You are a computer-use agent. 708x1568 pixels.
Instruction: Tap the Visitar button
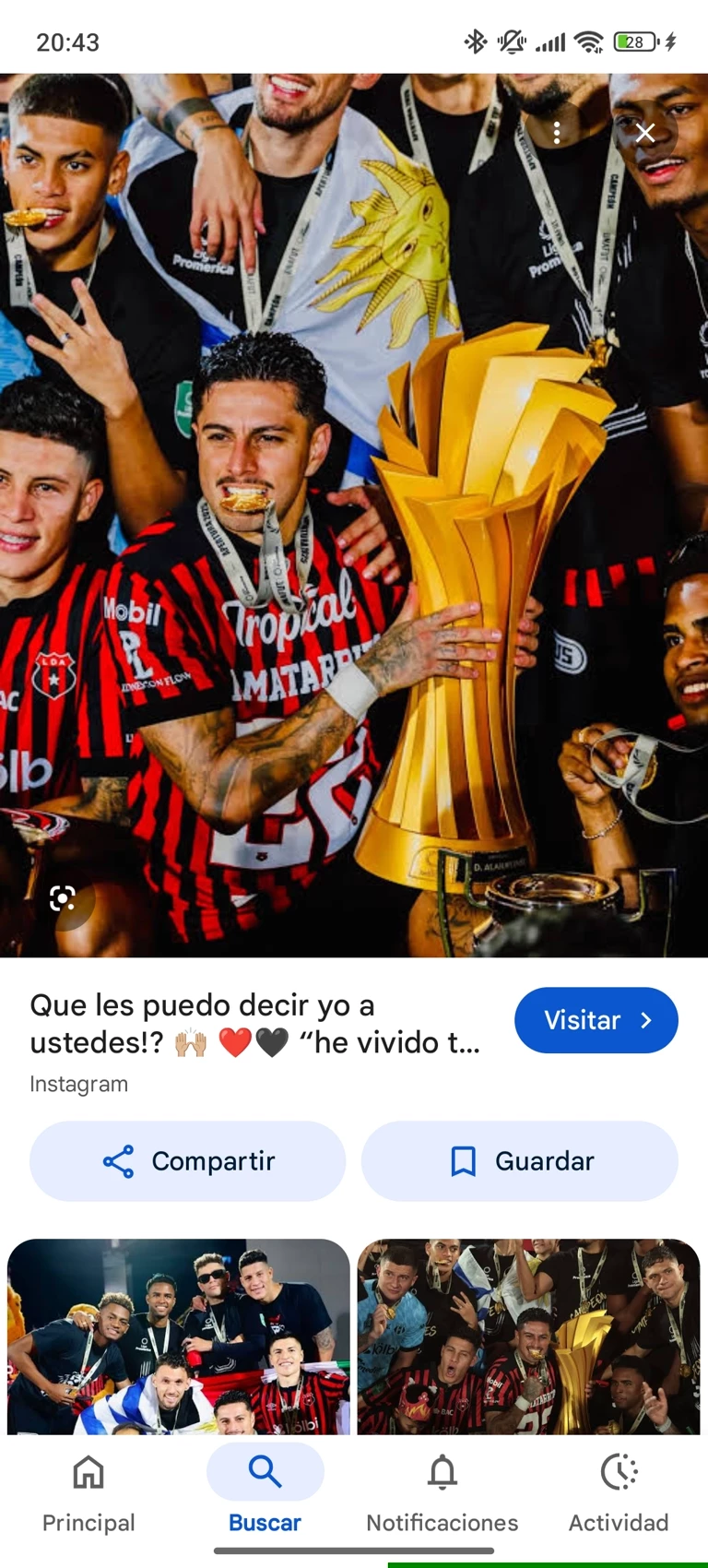596,1020
